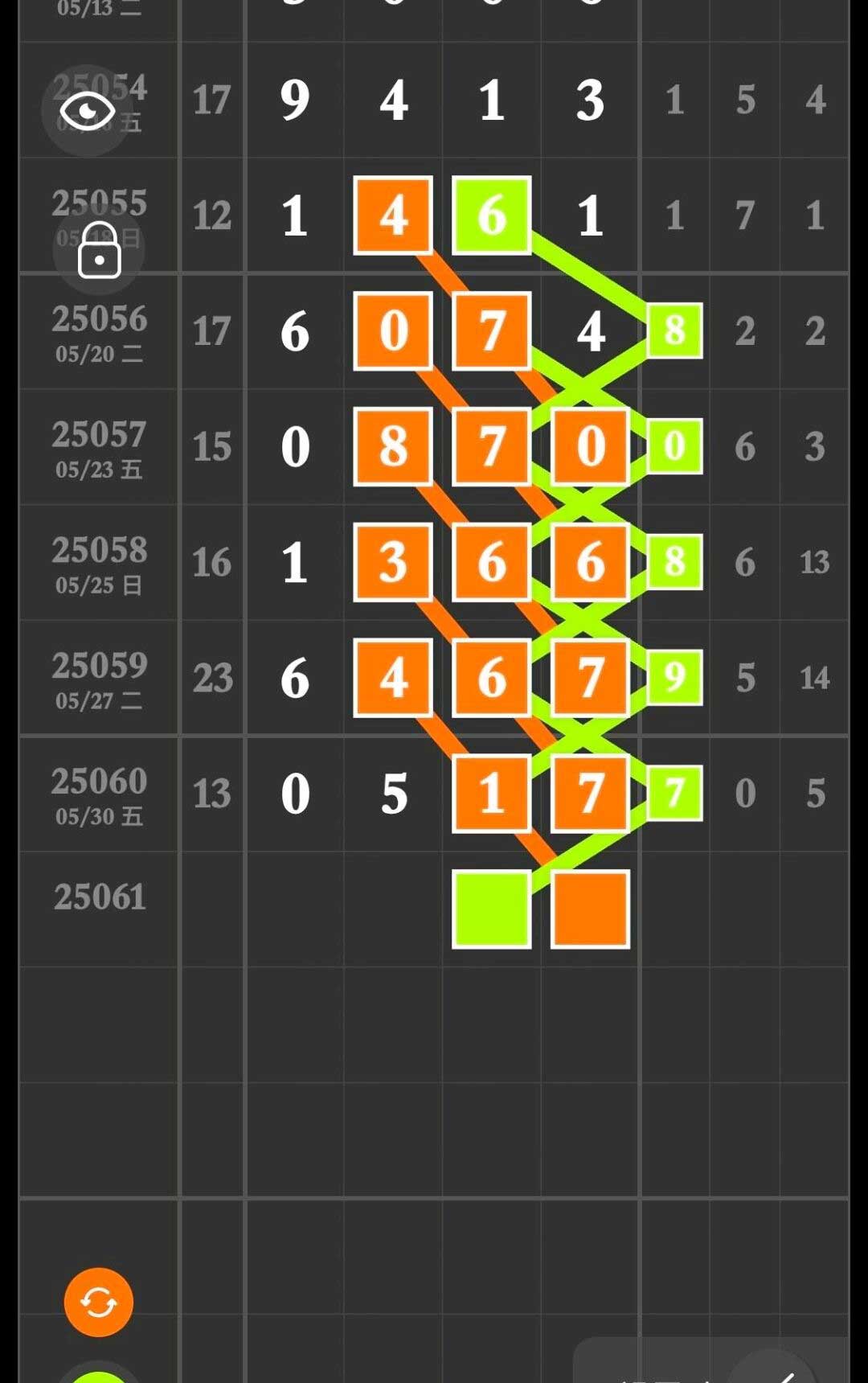
Task: Tap the empty green square in row 25061
Action: click(491, 909)
